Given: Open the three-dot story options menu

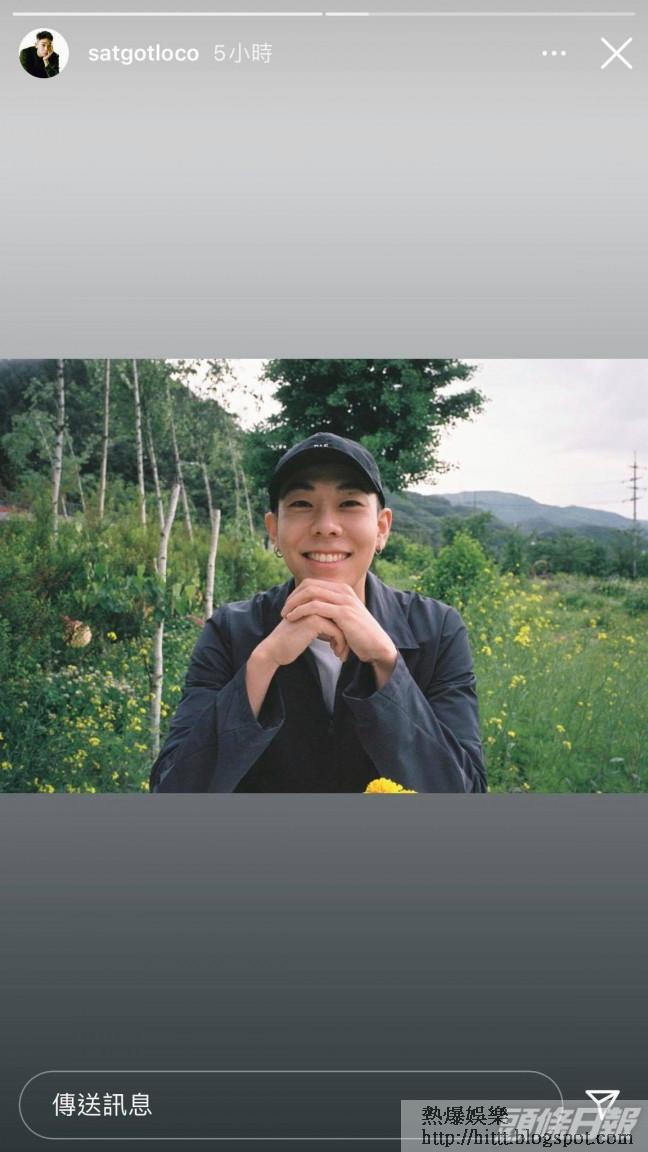Looking at the screenshot, I should point(554,54).
